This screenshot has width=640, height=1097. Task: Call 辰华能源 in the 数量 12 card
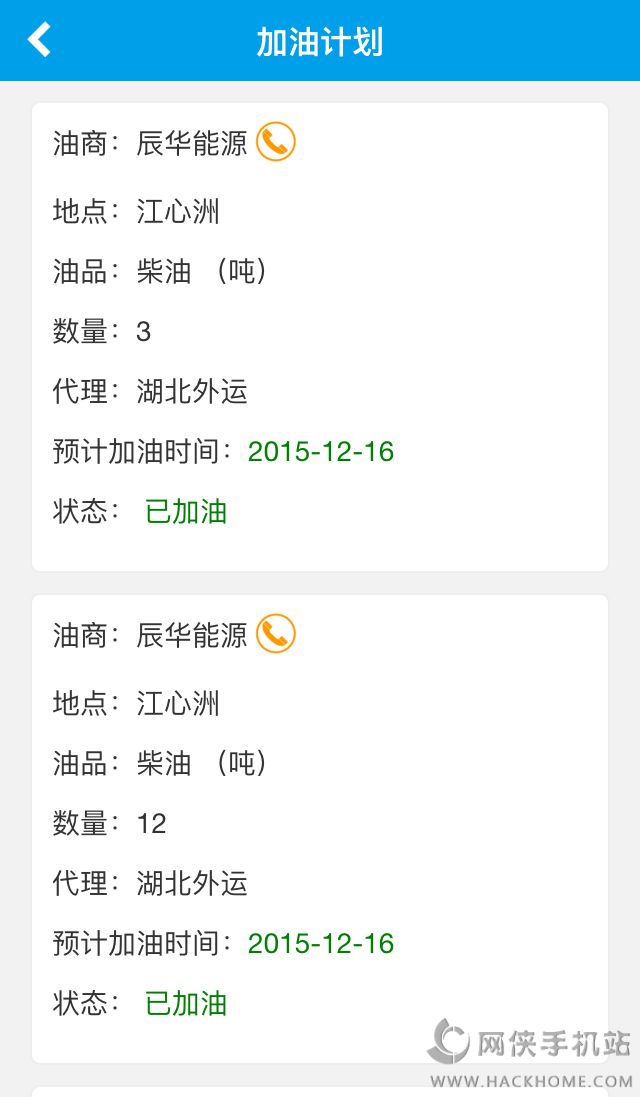pos(276,634)
